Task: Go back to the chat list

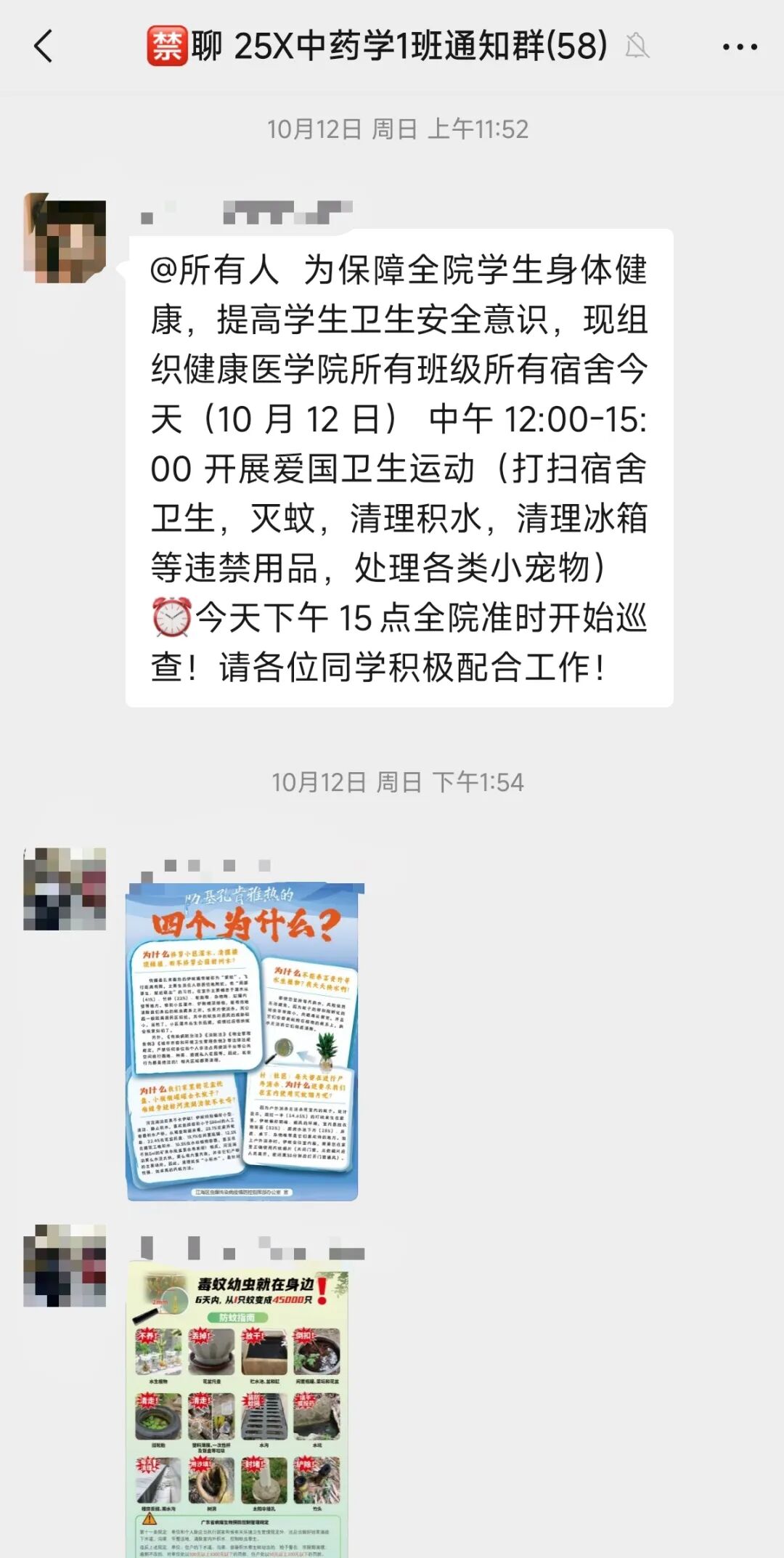Action: (44, 46)
